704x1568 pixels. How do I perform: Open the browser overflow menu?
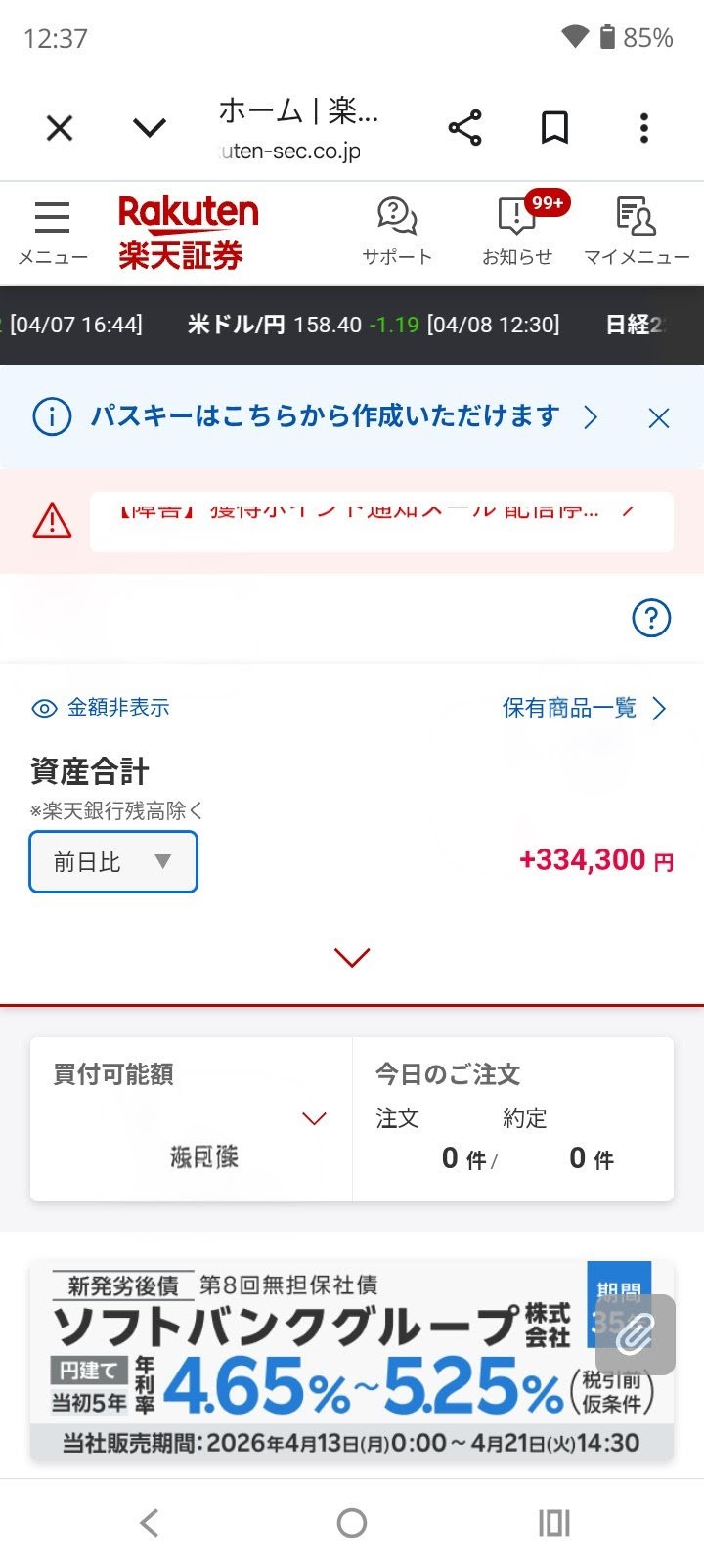643,128
